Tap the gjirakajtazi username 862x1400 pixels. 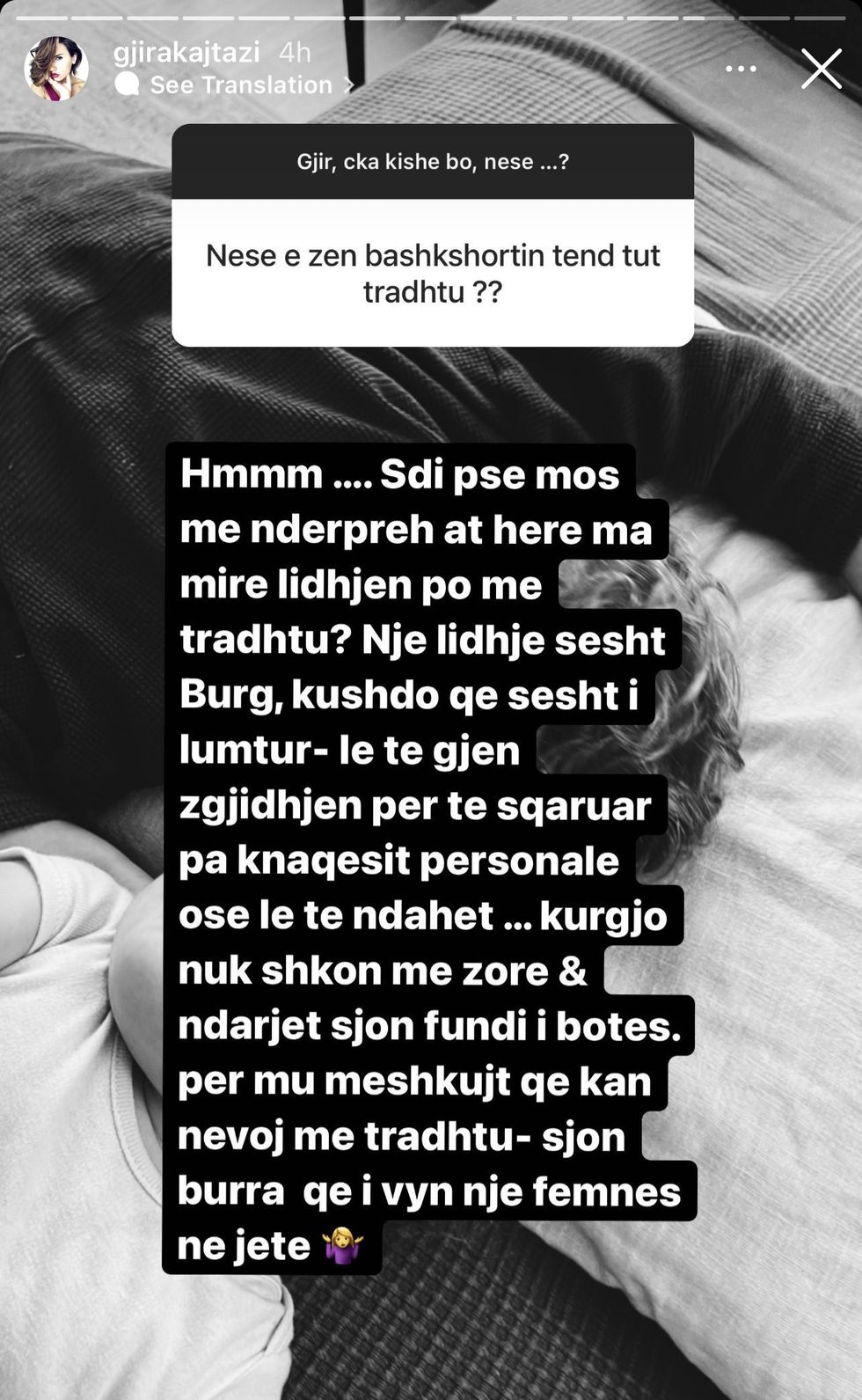click(186, 52)
